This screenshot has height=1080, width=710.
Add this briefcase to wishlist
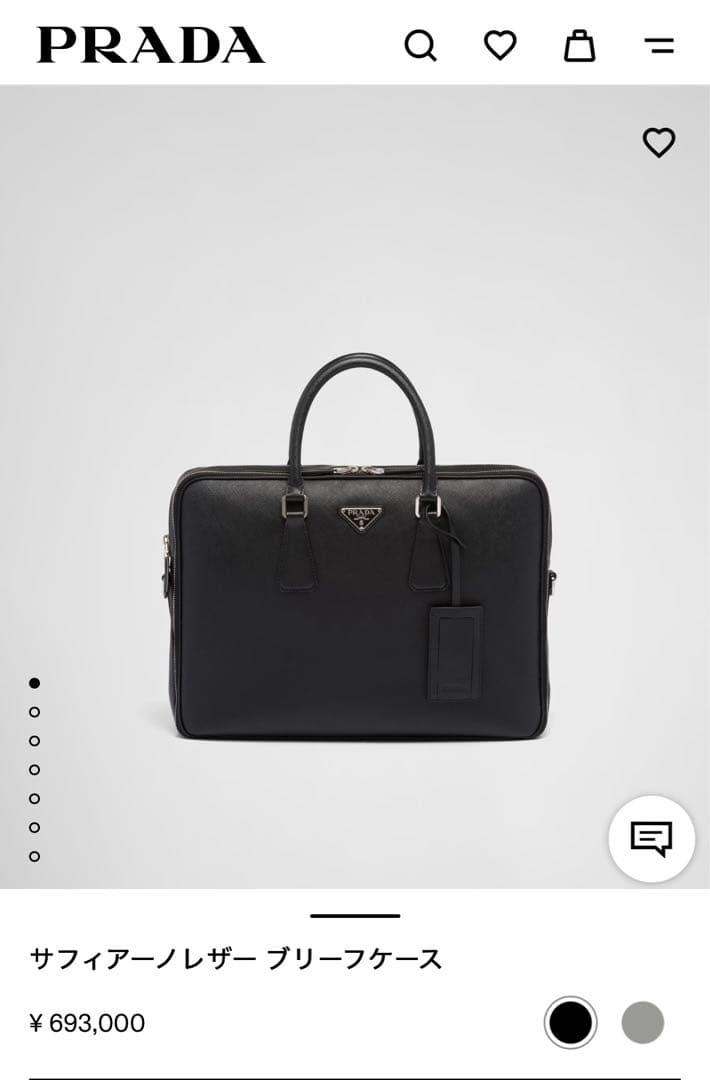pos(659,143)
